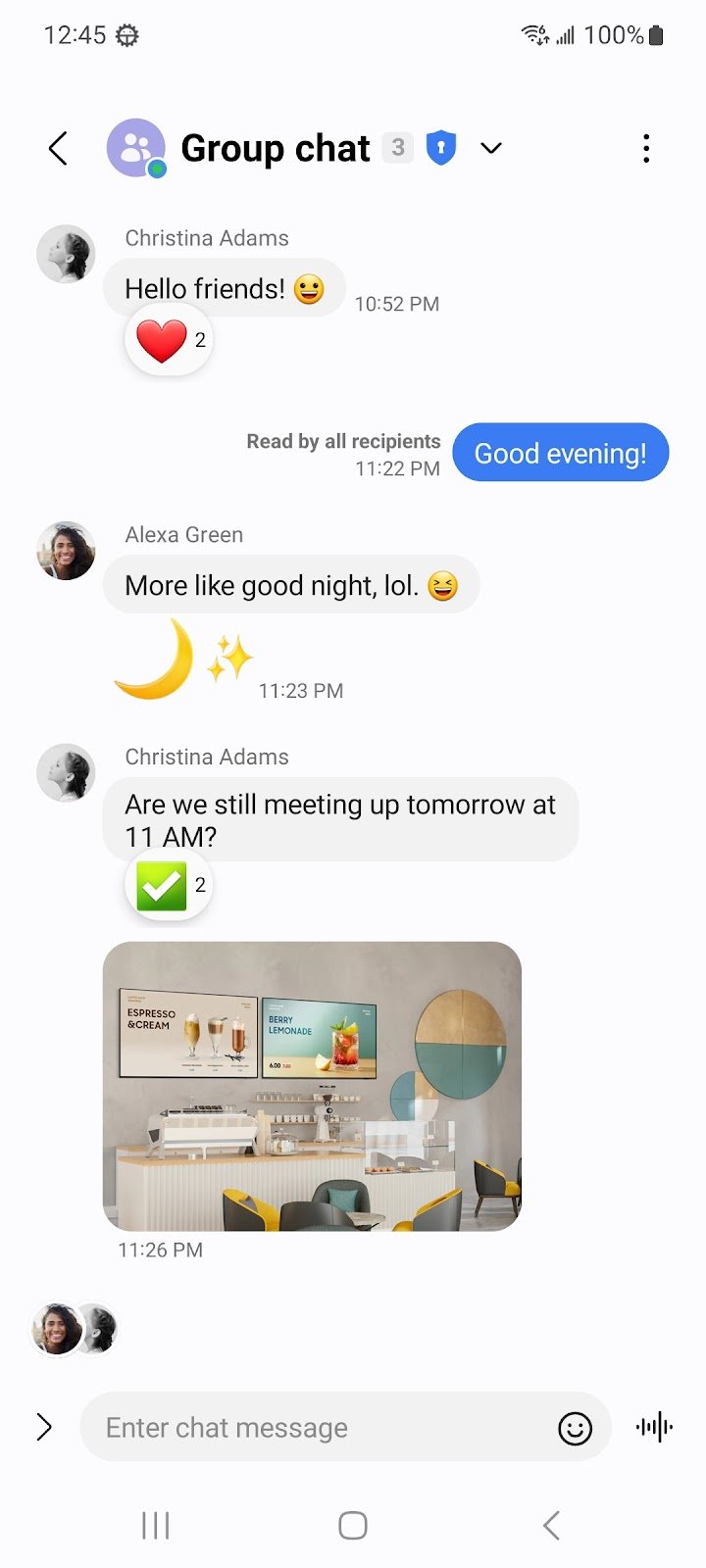The width and height of the screenshot is (706, 1568).
Task: Open the shared cafe photo
Action: pos(312,1086)
